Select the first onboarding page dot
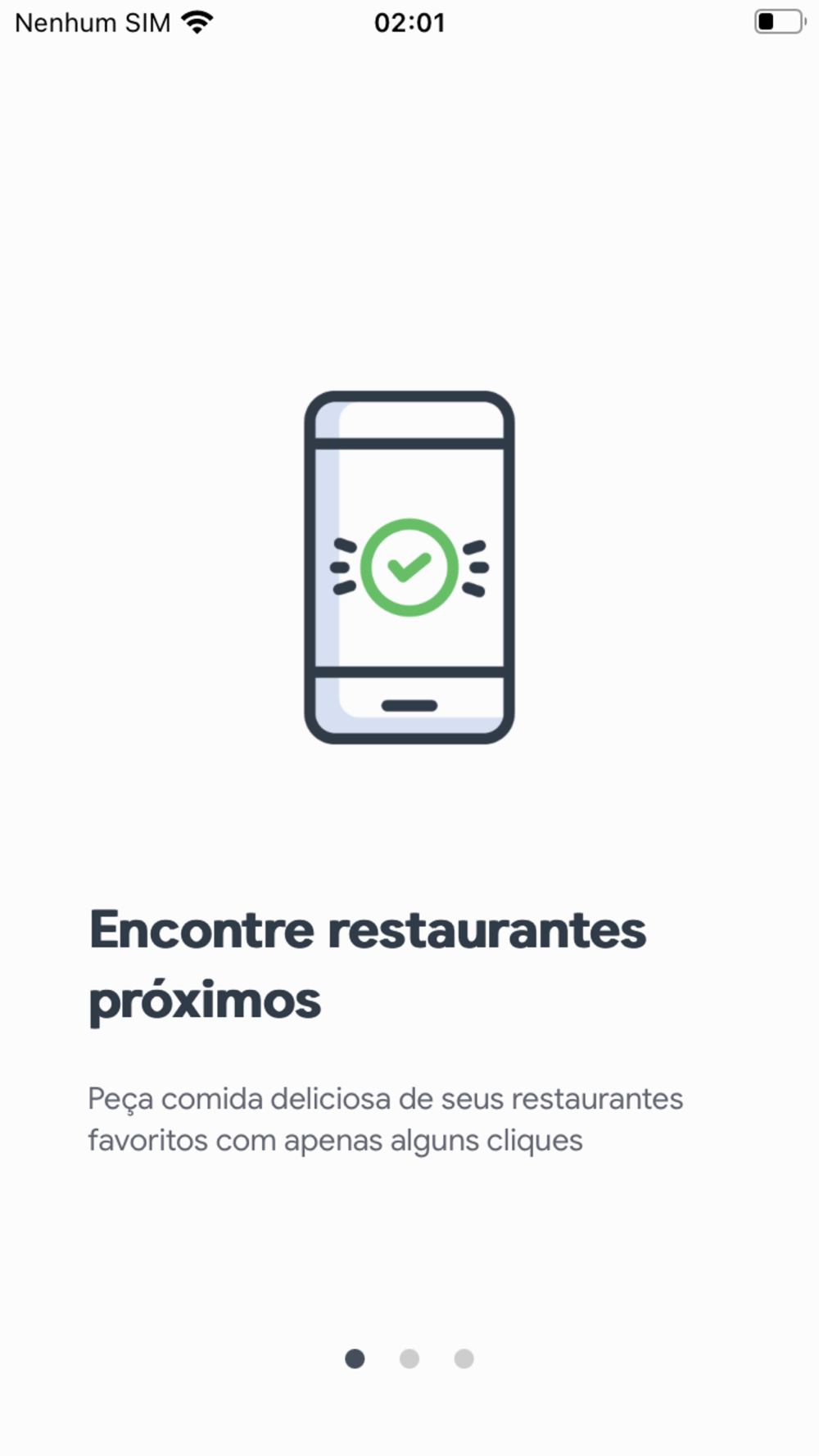This screenshot has height=1456, width=819. tap(355, 1359)
